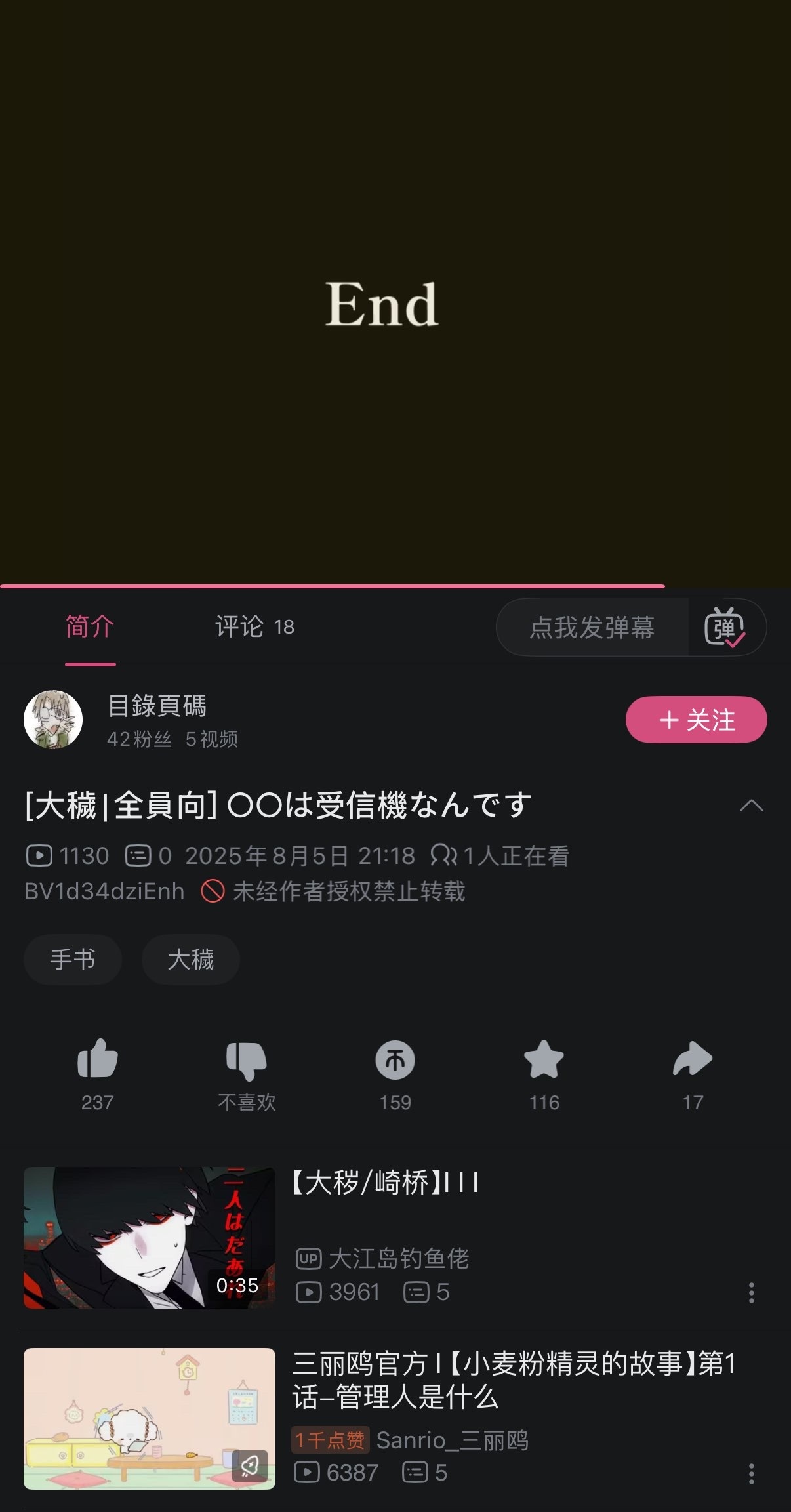
Task: Open the 手书 tag chip
Action: pyautogui.click(x=73, y=960)
